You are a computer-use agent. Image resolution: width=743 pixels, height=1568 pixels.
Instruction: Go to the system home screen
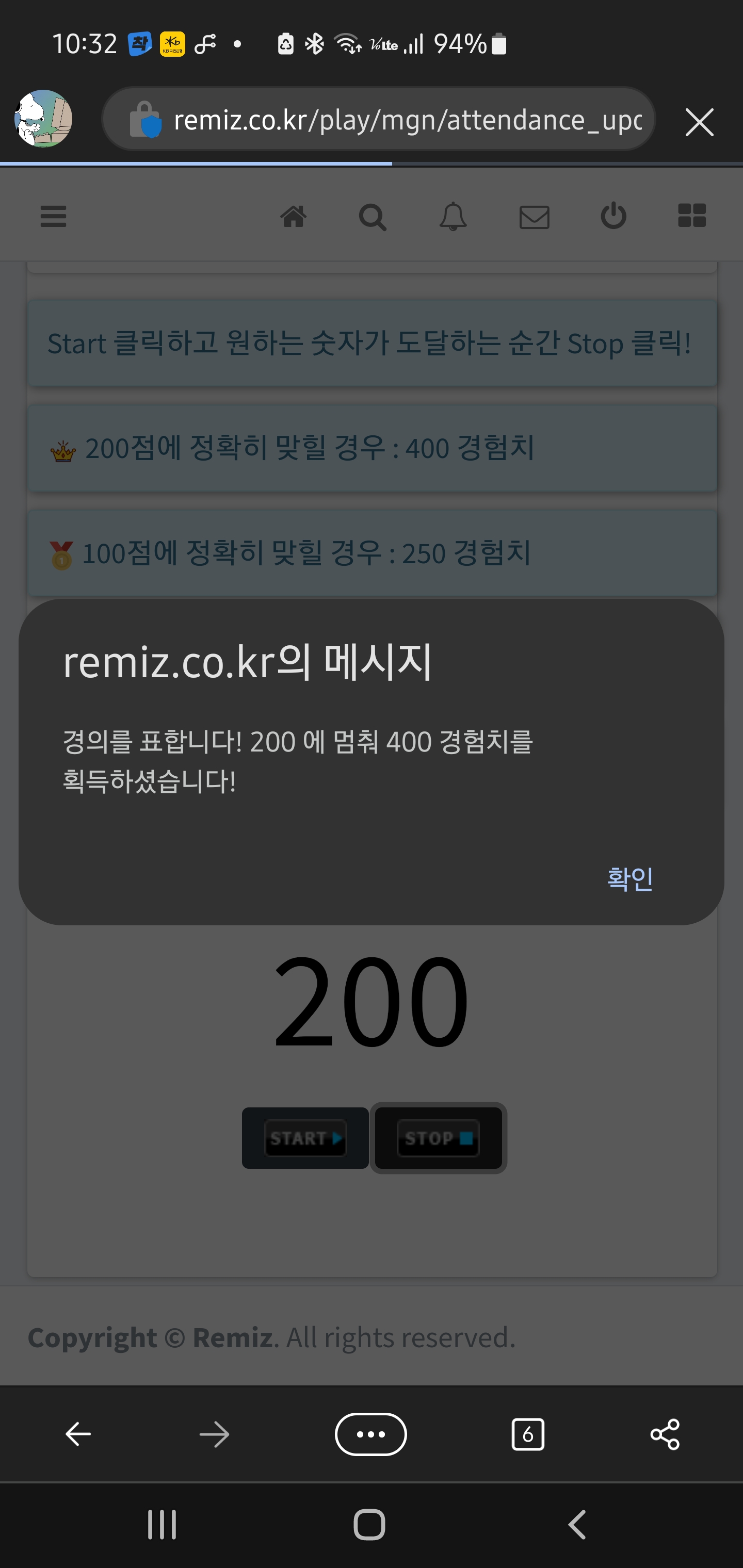[369, 1525]
